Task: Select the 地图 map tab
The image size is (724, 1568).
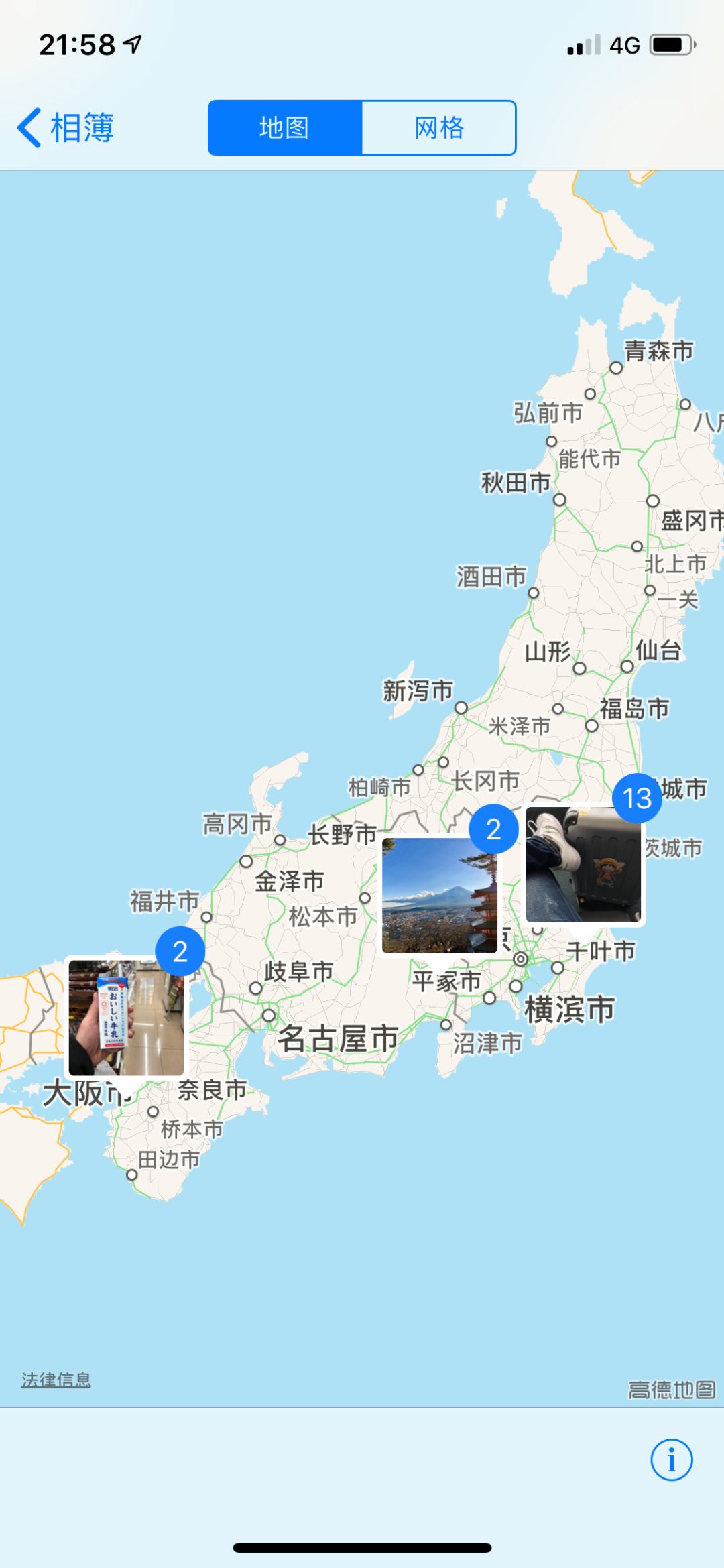Action: coord(285,127)
